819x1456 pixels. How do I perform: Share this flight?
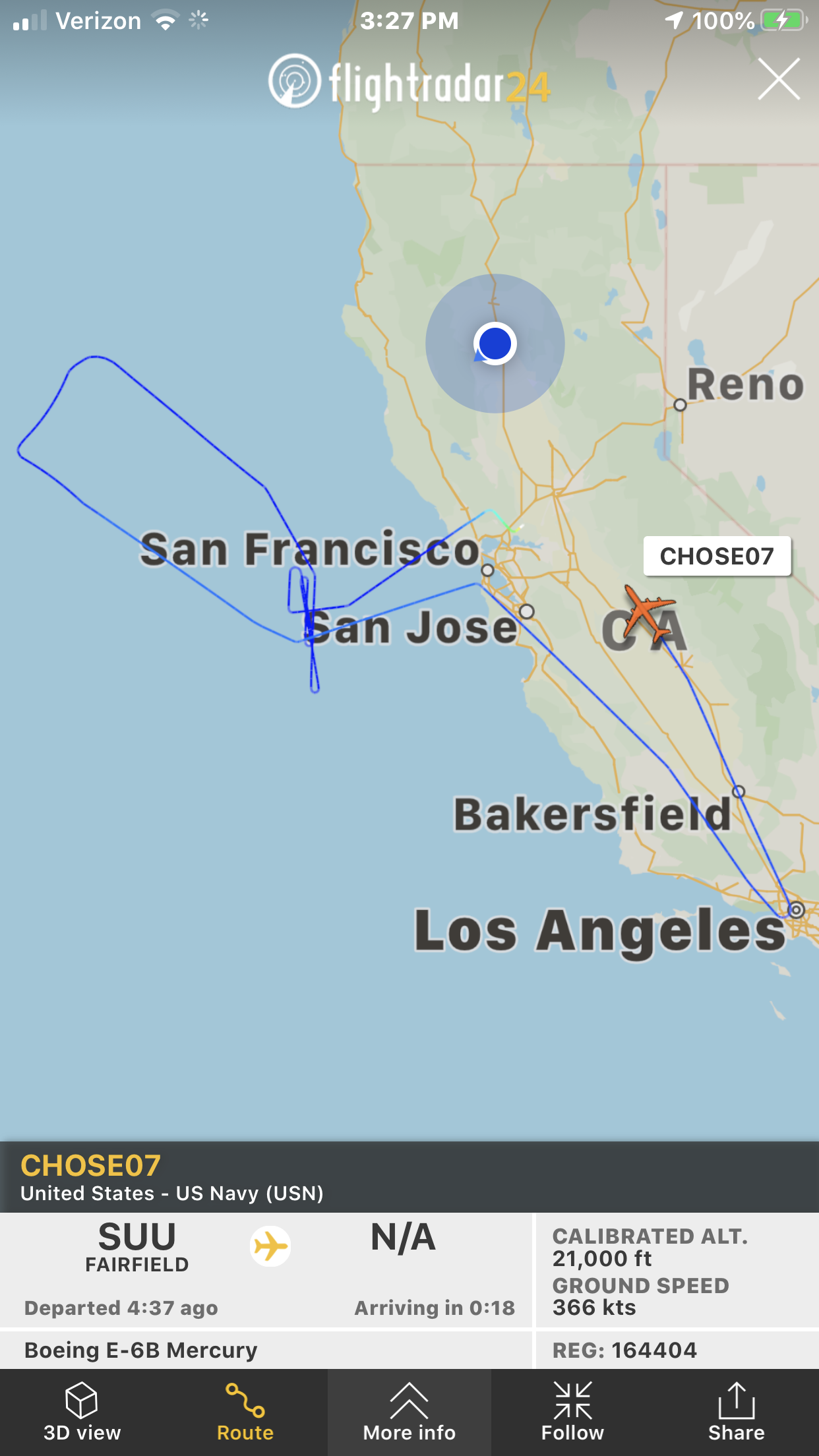737,1412
